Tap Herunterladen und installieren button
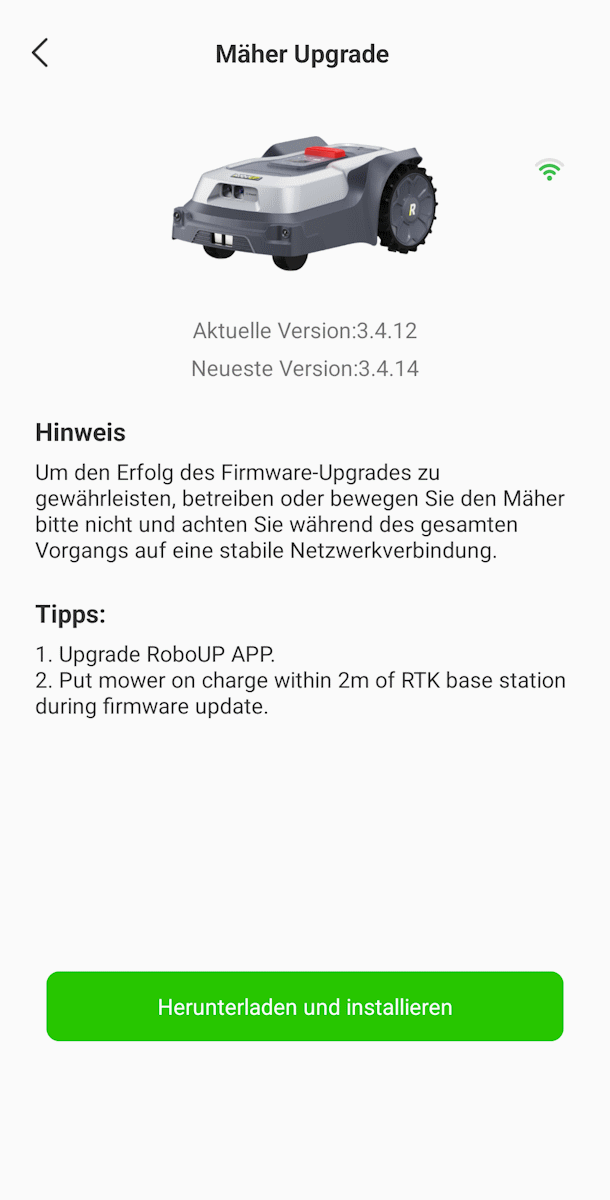 [305, 1006]
